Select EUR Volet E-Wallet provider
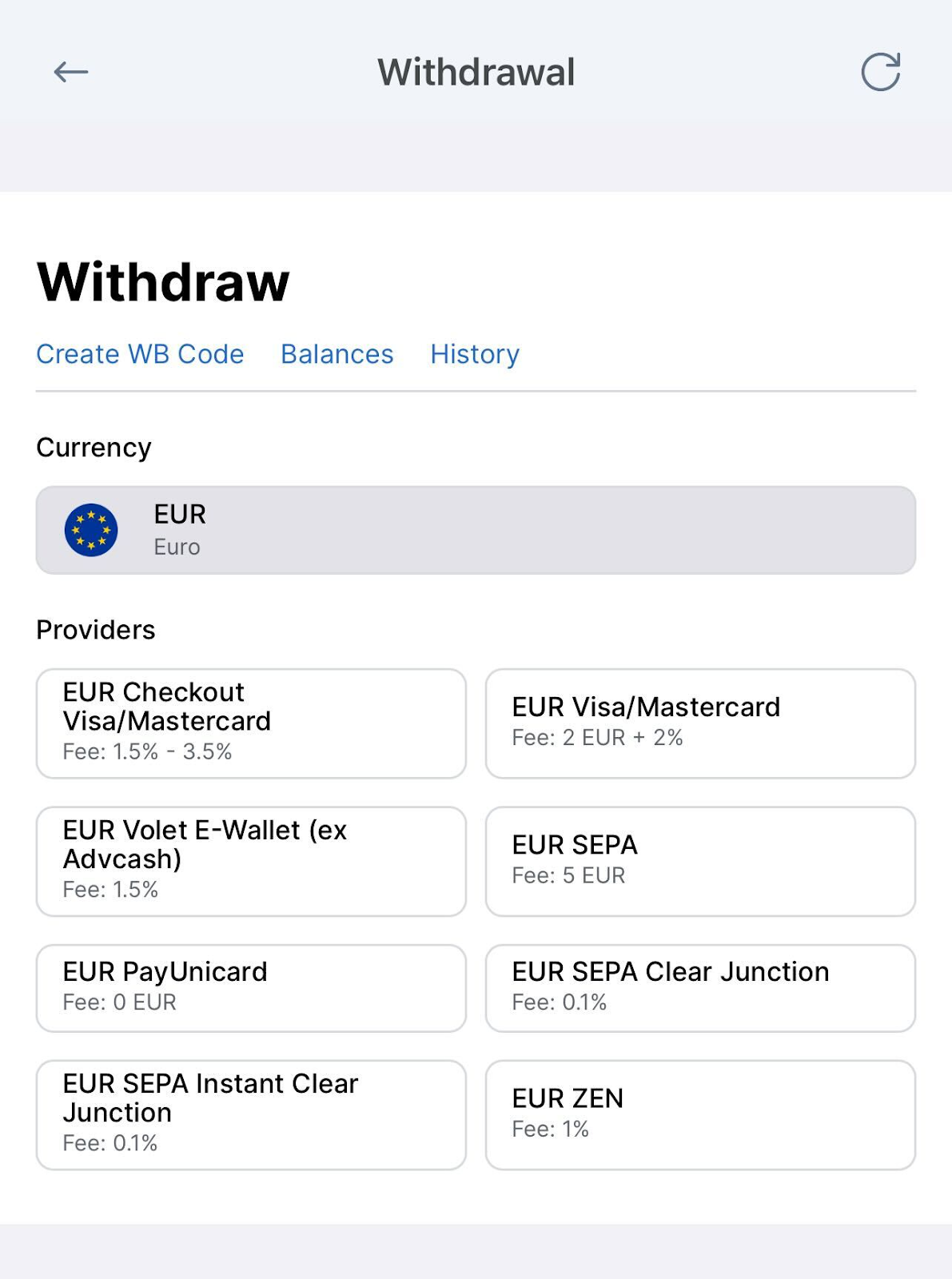 point(251,861)
